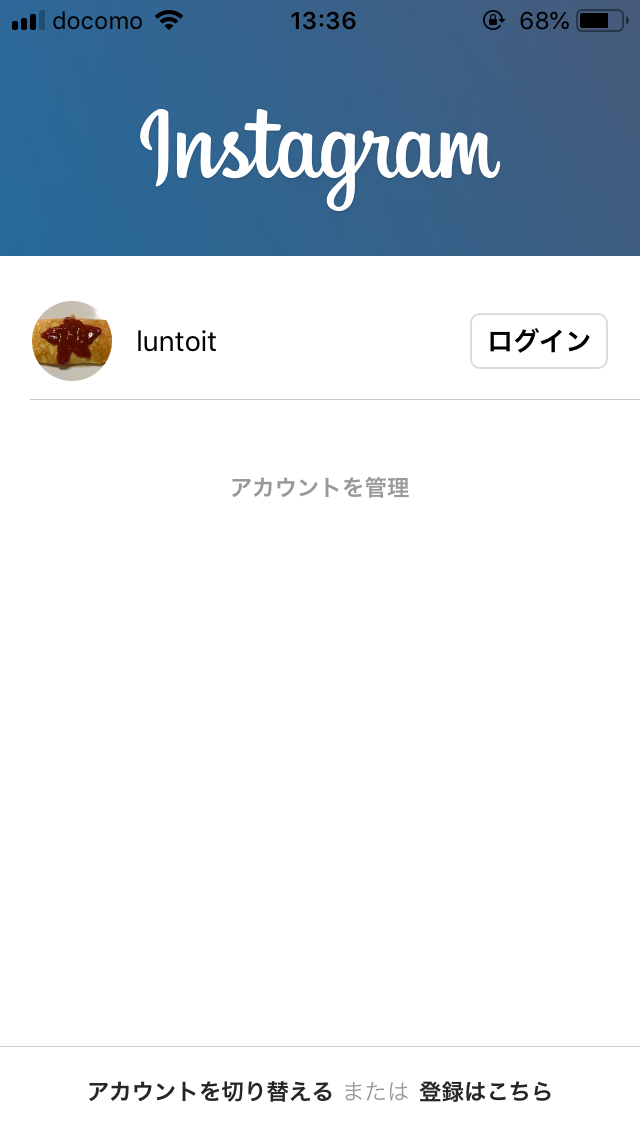Tap the ログイン button for luntoit
Image resolution: width=640 pixels, height=1136 pixels.
click(538, 341)
